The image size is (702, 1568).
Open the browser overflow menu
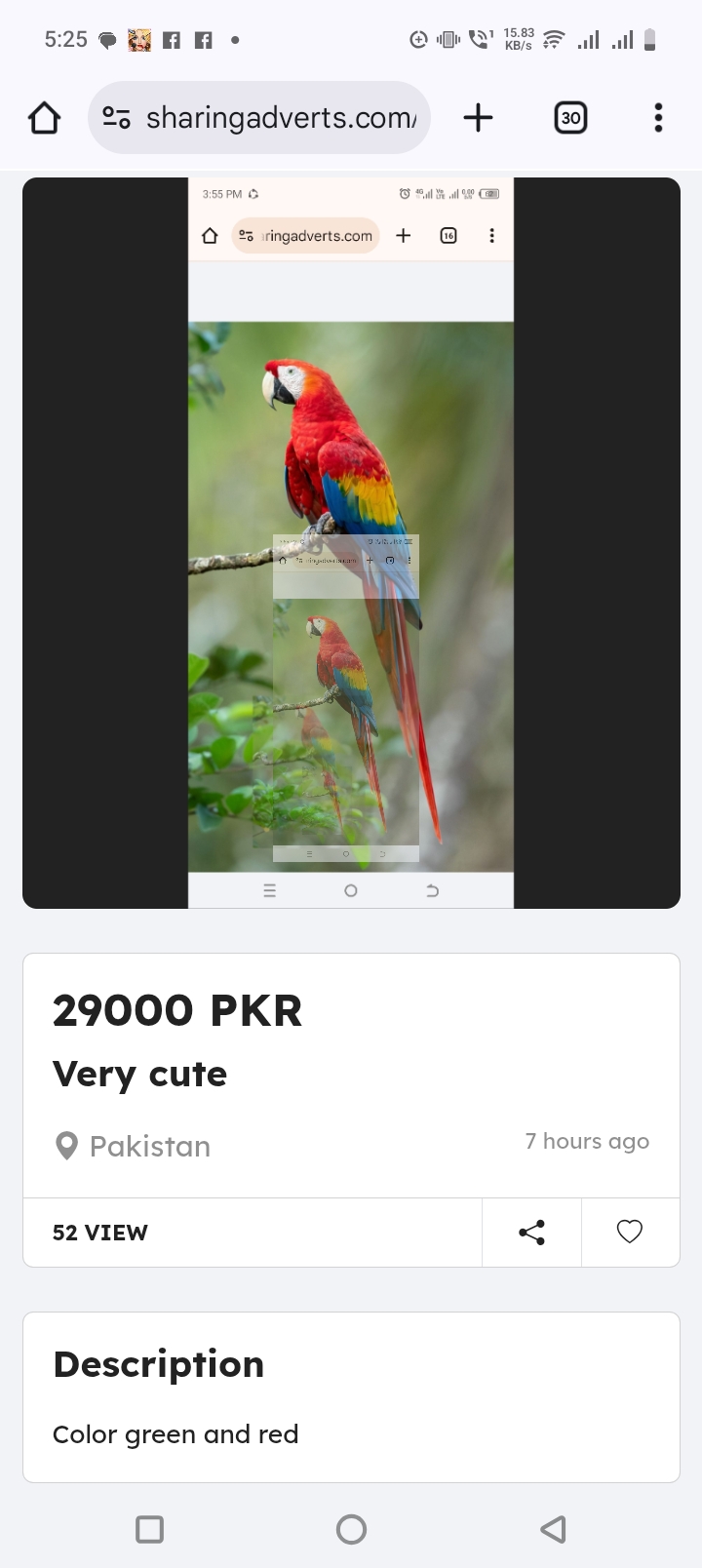(x=658, y=118)
